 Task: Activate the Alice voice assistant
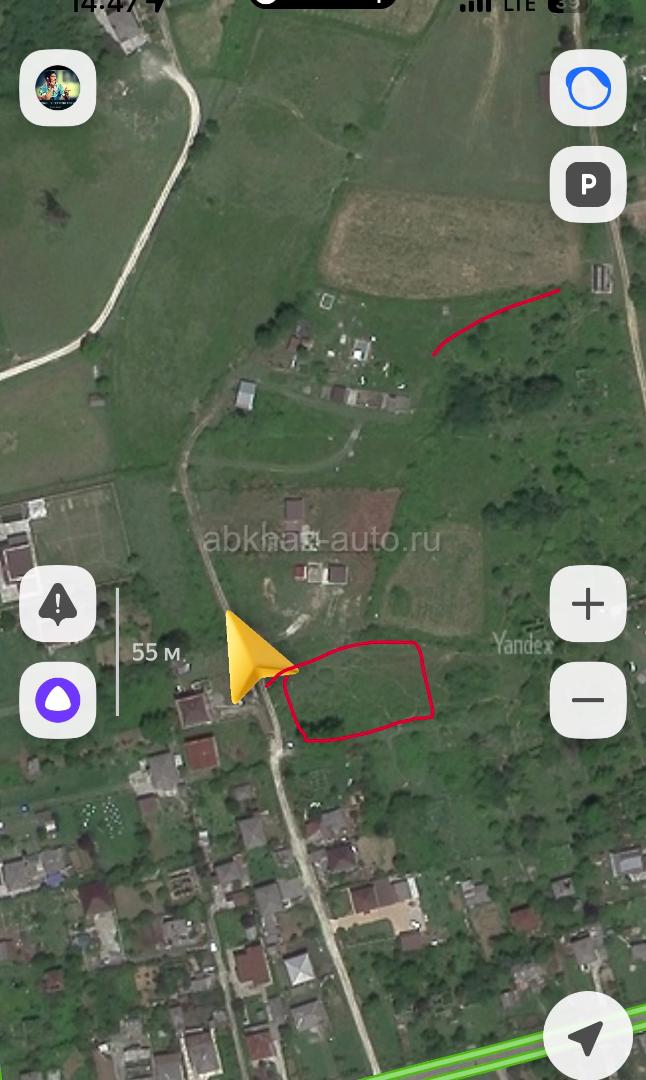pos(58,700)
